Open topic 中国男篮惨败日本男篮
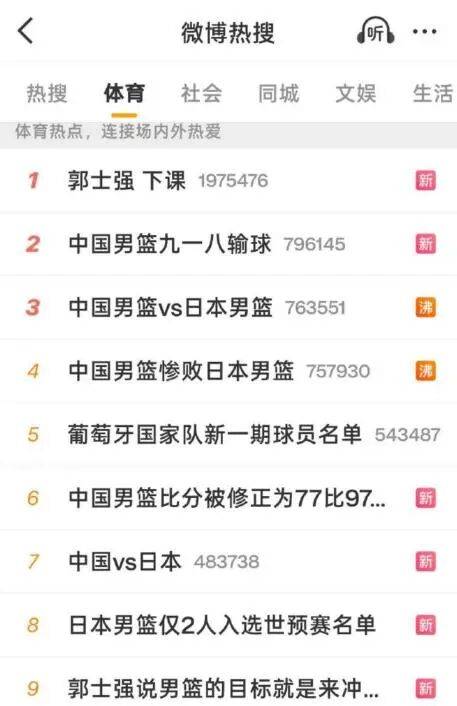The height and width of the screenshot is (706, 457). [228, 371]
